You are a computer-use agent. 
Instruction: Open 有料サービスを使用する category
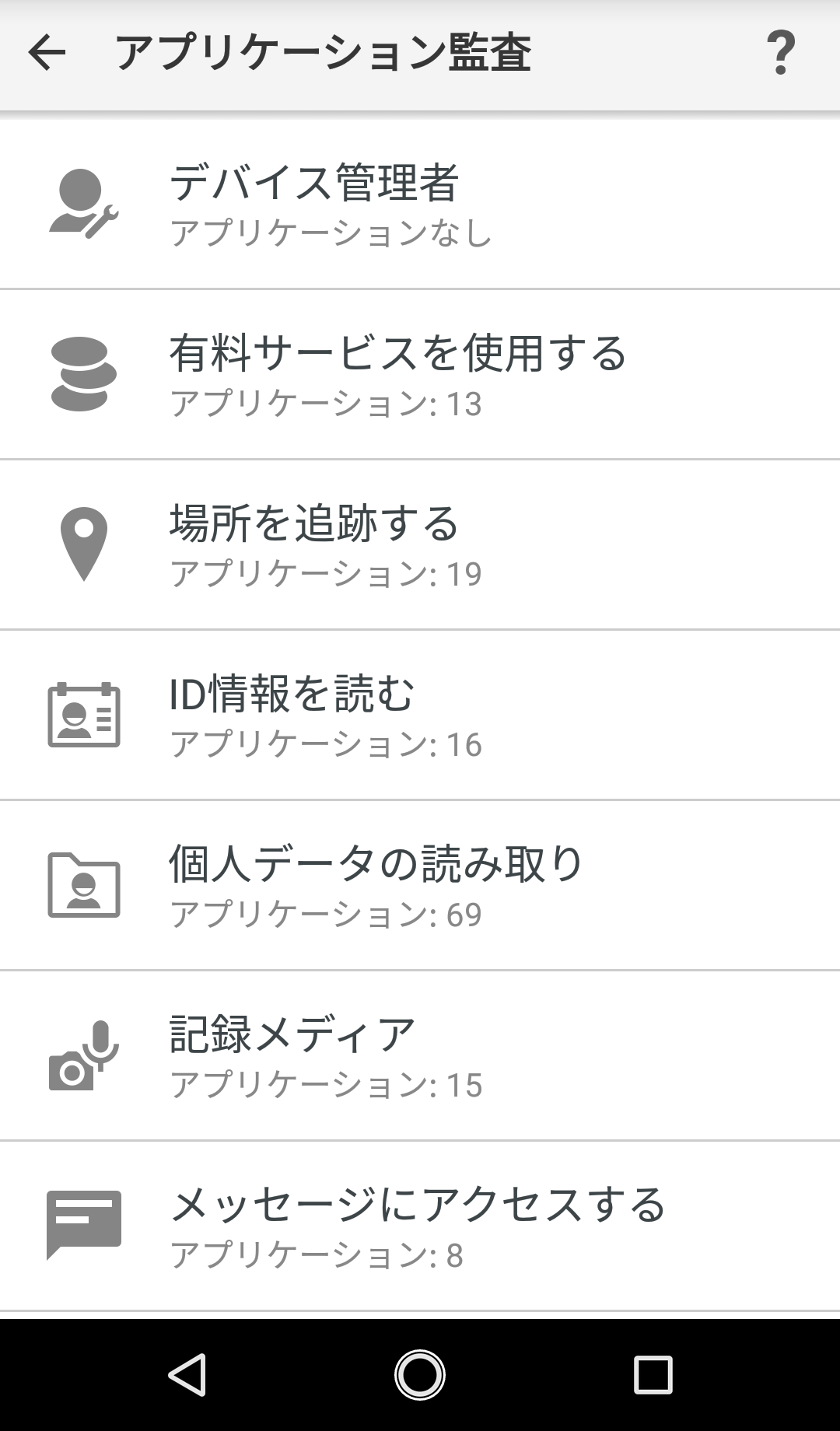click(x=420, y=374)
